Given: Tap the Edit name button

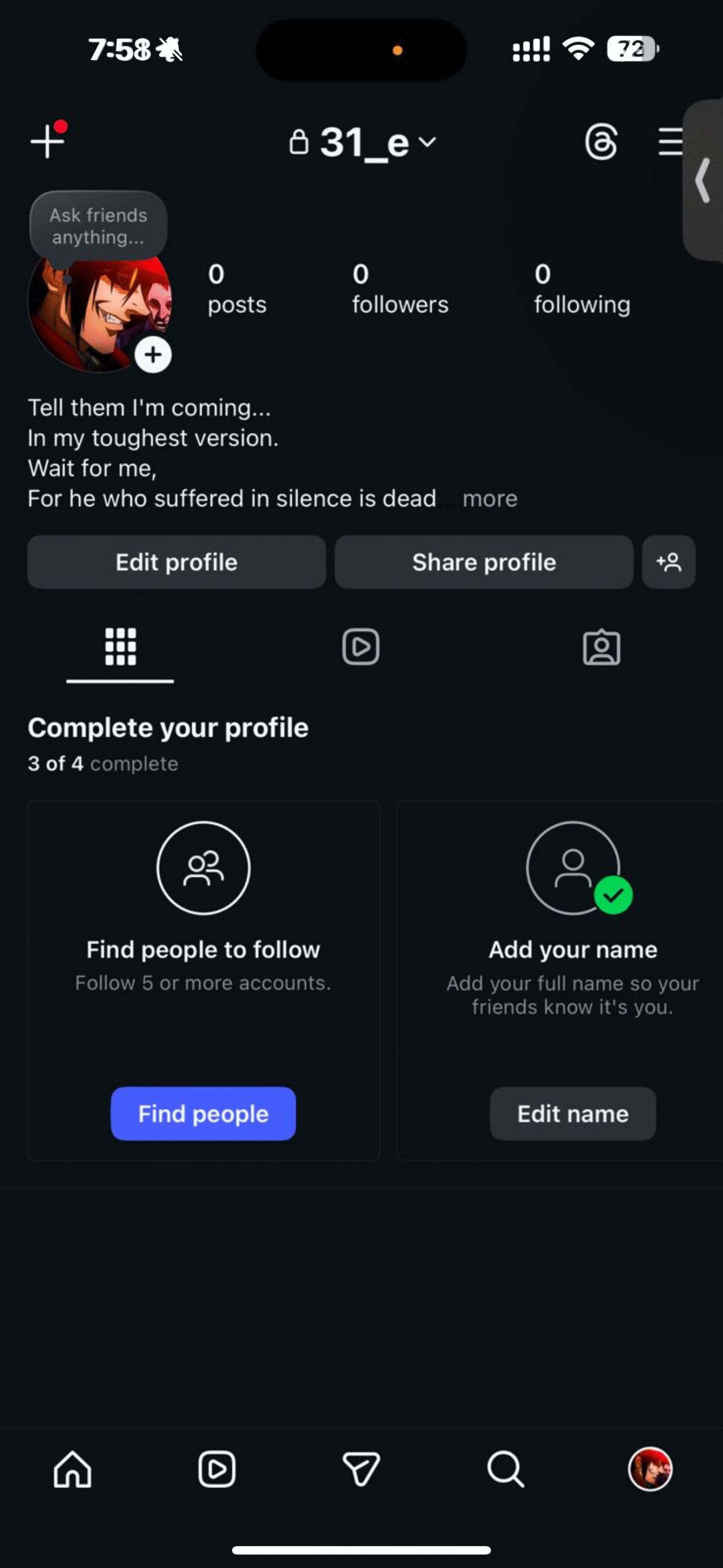Looking at the screenshot, I should (572, 1114).
